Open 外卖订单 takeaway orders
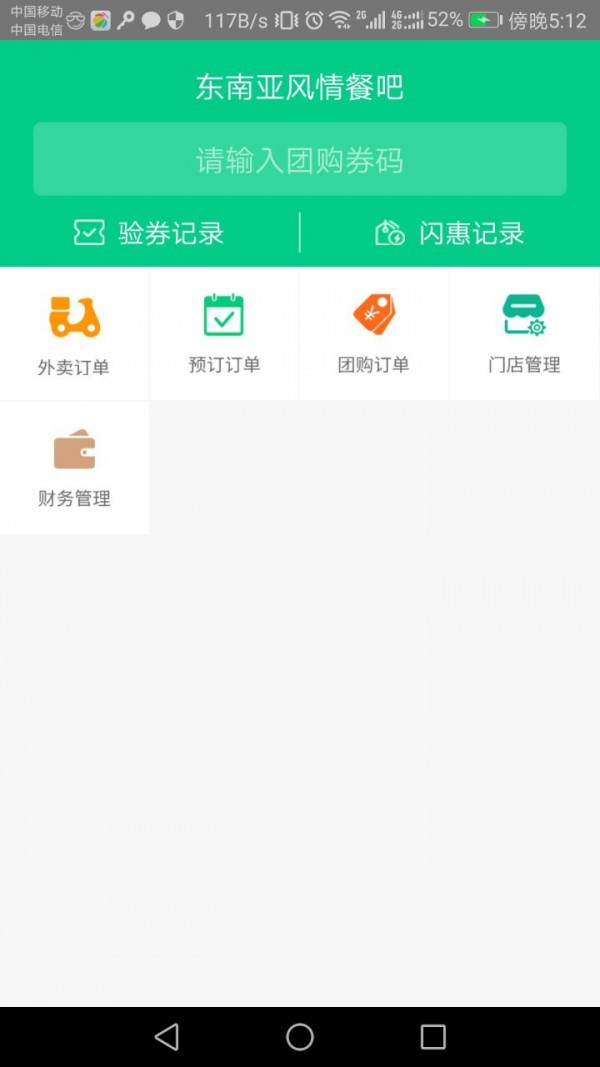Screen dimensions: 600x1067 (74, 333)
